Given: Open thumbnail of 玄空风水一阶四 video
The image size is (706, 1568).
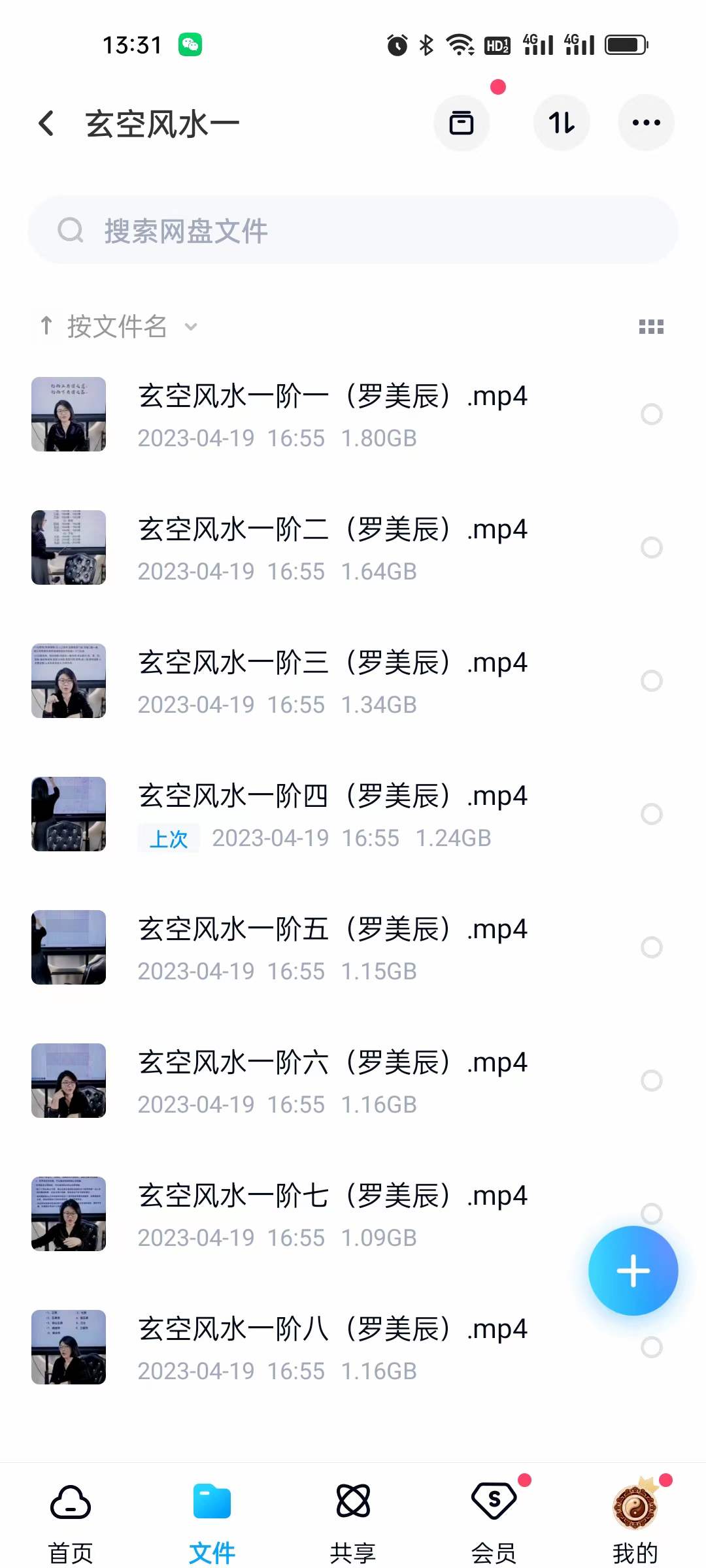Looking at the screenshot, I should click(69, 813).
